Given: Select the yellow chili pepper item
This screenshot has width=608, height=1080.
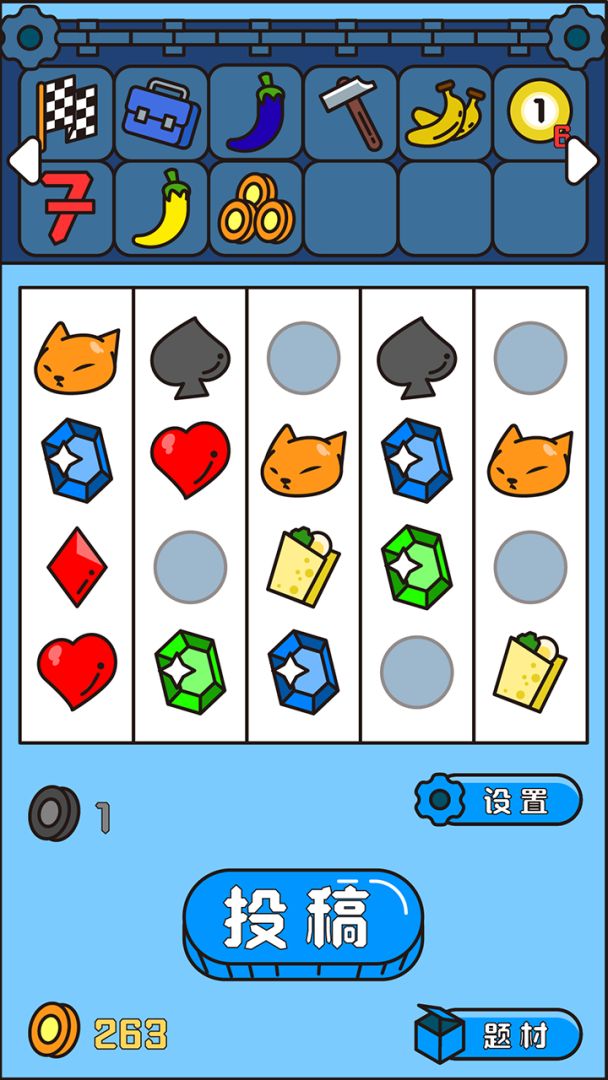Looking at the screenshot, I should [x=161, y=208].
